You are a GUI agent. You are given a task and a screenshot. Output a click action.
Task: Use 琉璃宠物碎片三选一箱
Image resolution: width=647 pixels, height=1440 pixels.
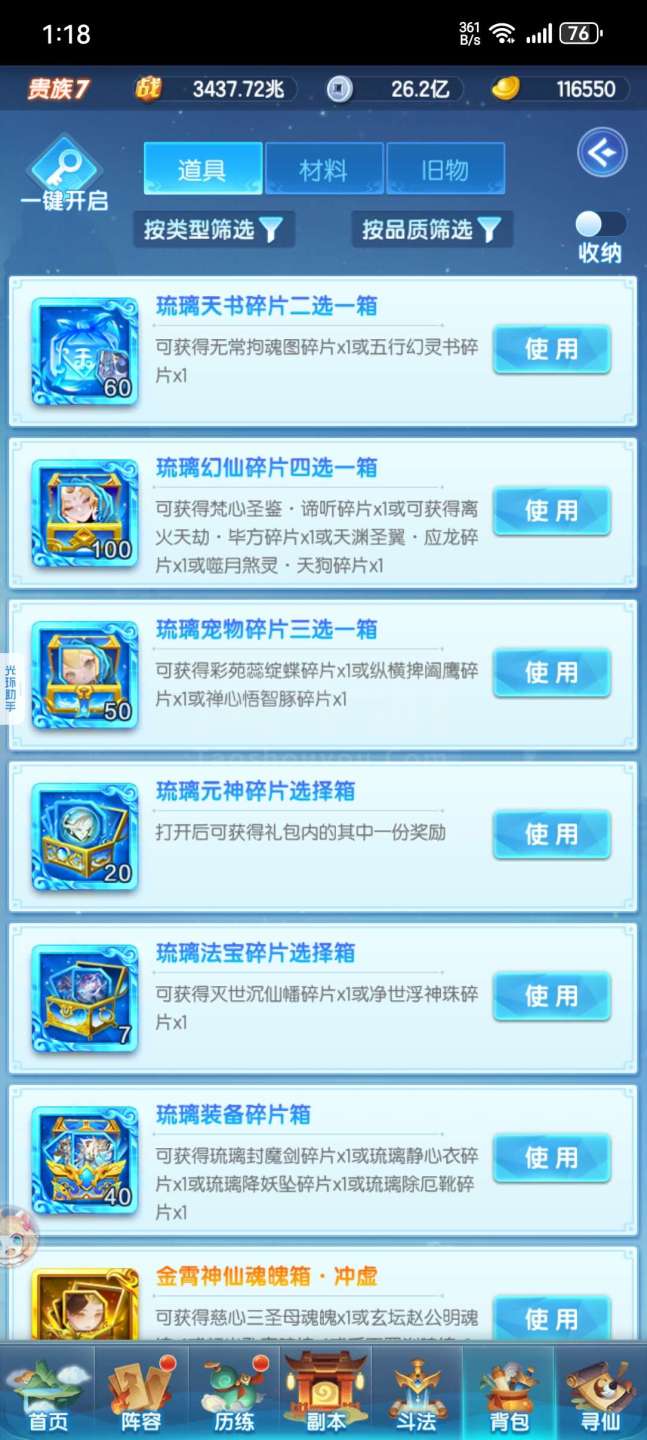pos(552,673)
